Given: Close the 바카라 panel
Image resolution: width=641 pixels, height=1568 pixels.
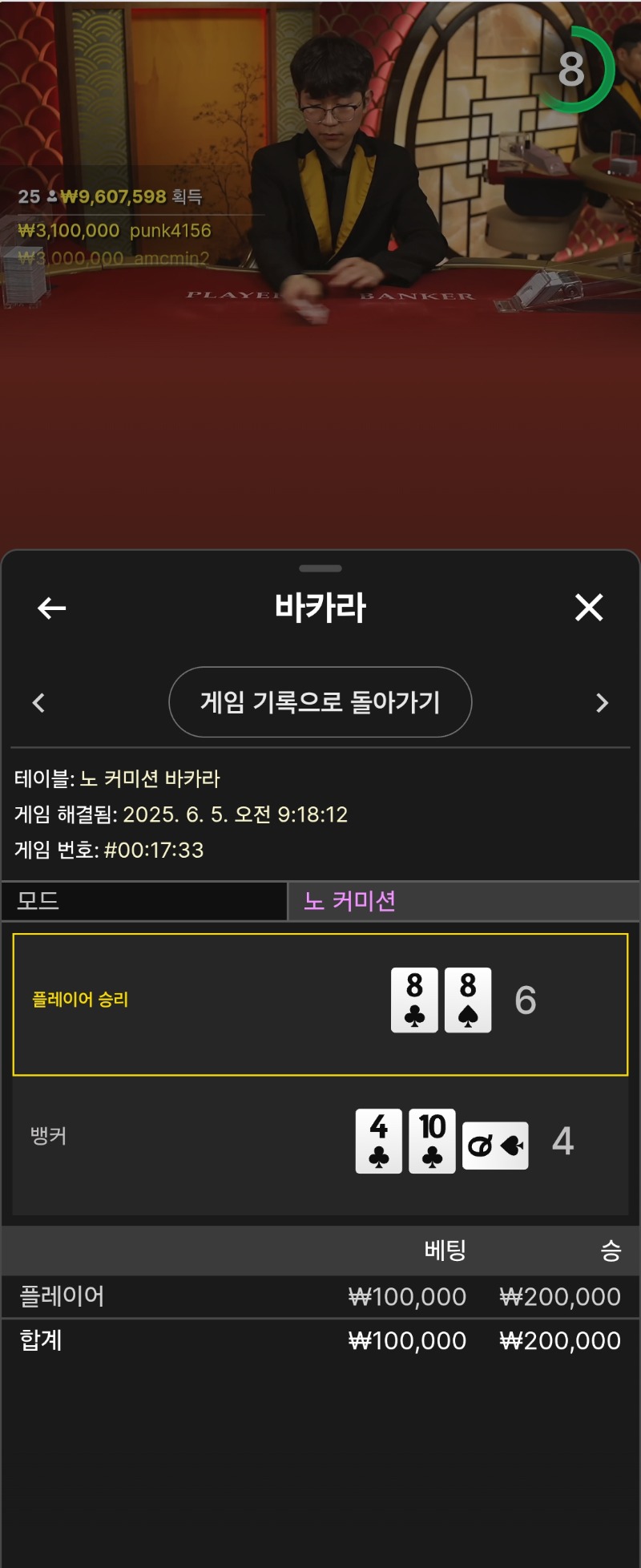Looking at the screenshot, I should 589,608.
